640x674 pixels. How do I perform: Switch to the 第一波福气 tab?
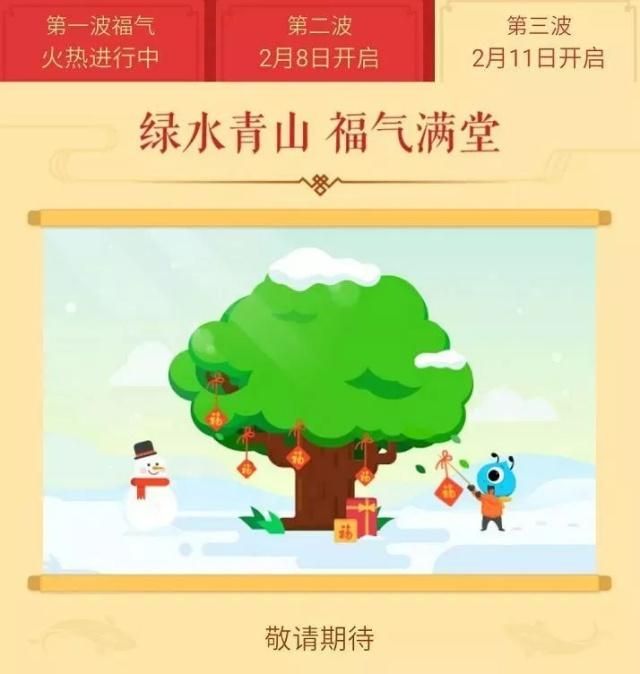100,40
